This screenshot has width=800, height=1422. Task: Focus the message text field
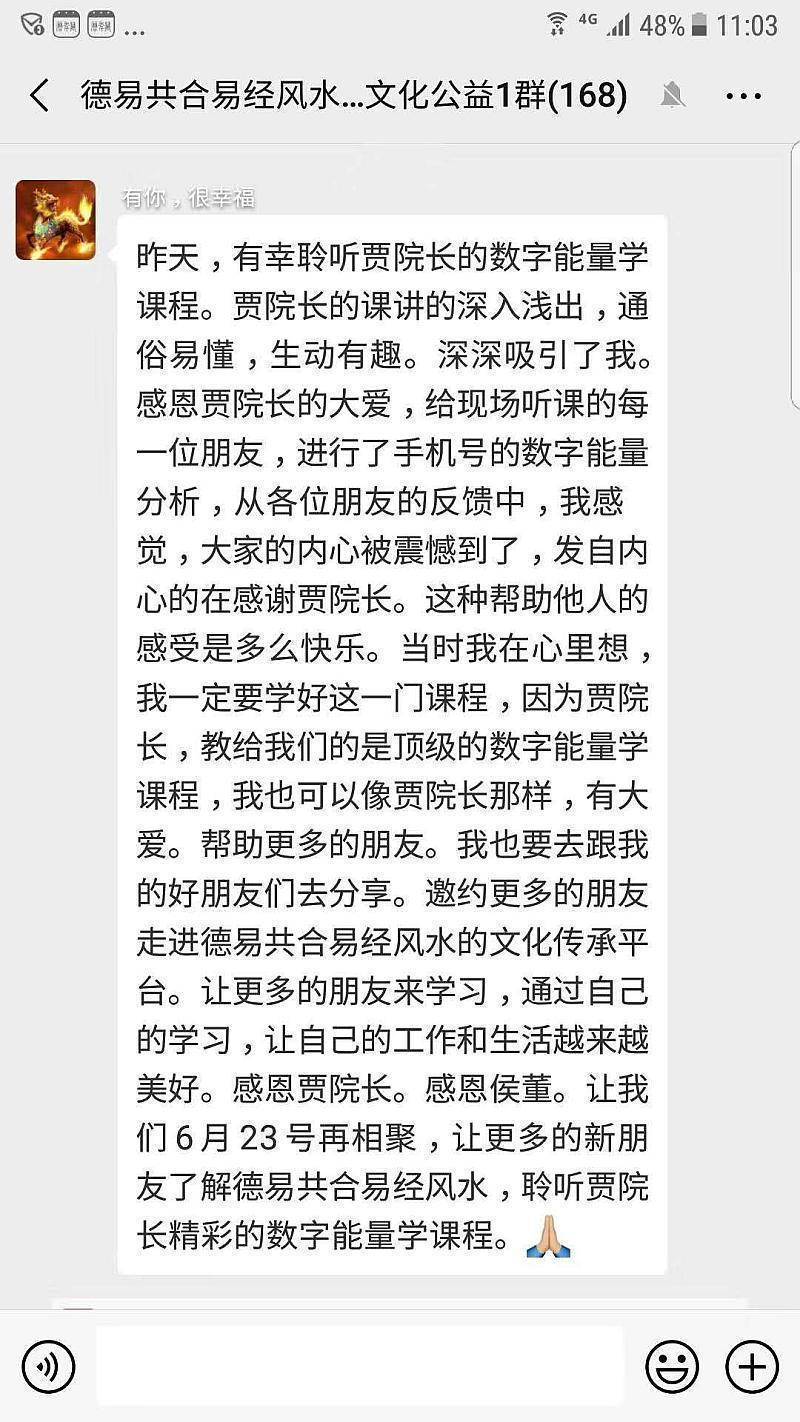pyautogui.click(x=360, y=1366)
